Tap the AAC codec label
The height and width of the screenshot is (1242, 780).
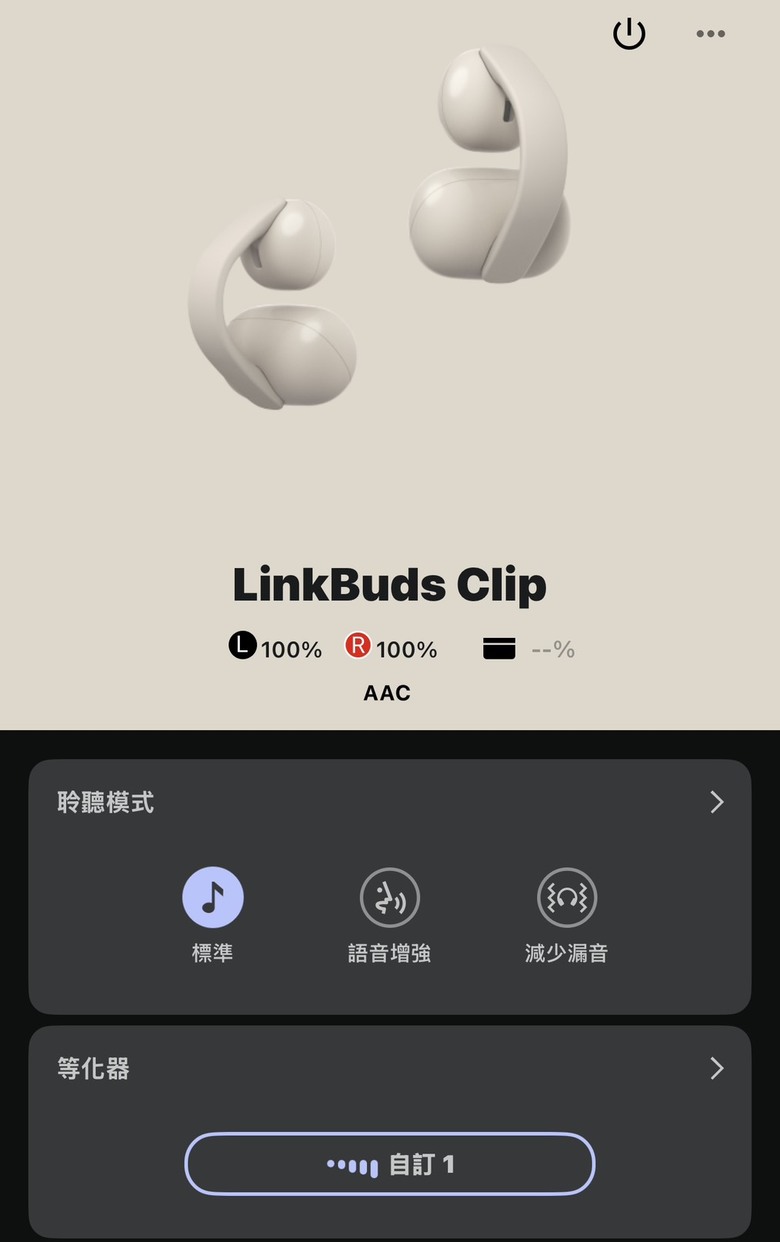click(386, 692)
